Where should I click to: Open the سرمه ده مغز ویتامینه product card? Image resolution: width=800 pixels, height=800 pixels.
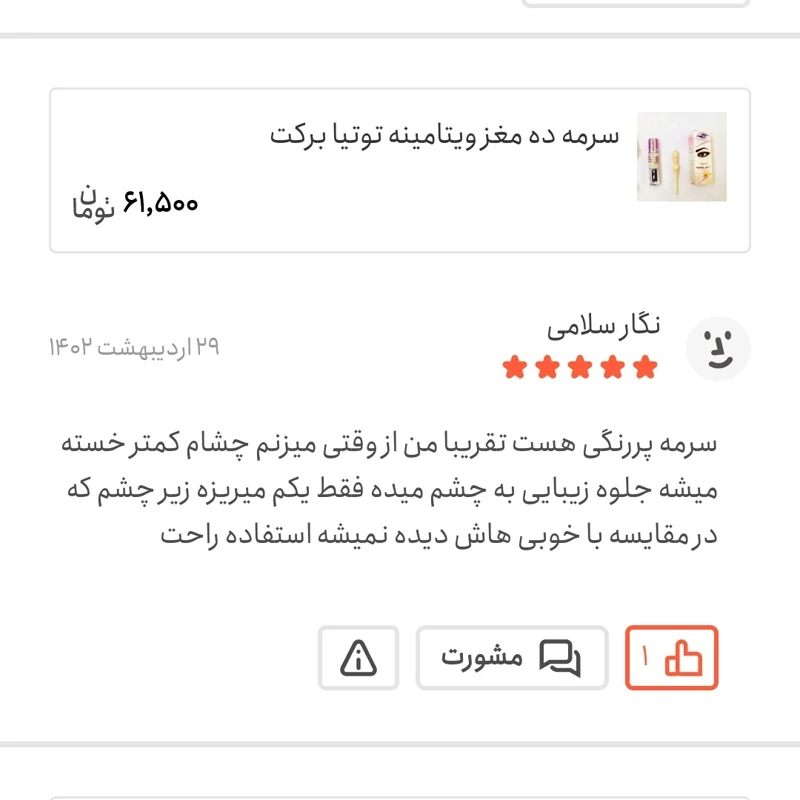point(400,170)
